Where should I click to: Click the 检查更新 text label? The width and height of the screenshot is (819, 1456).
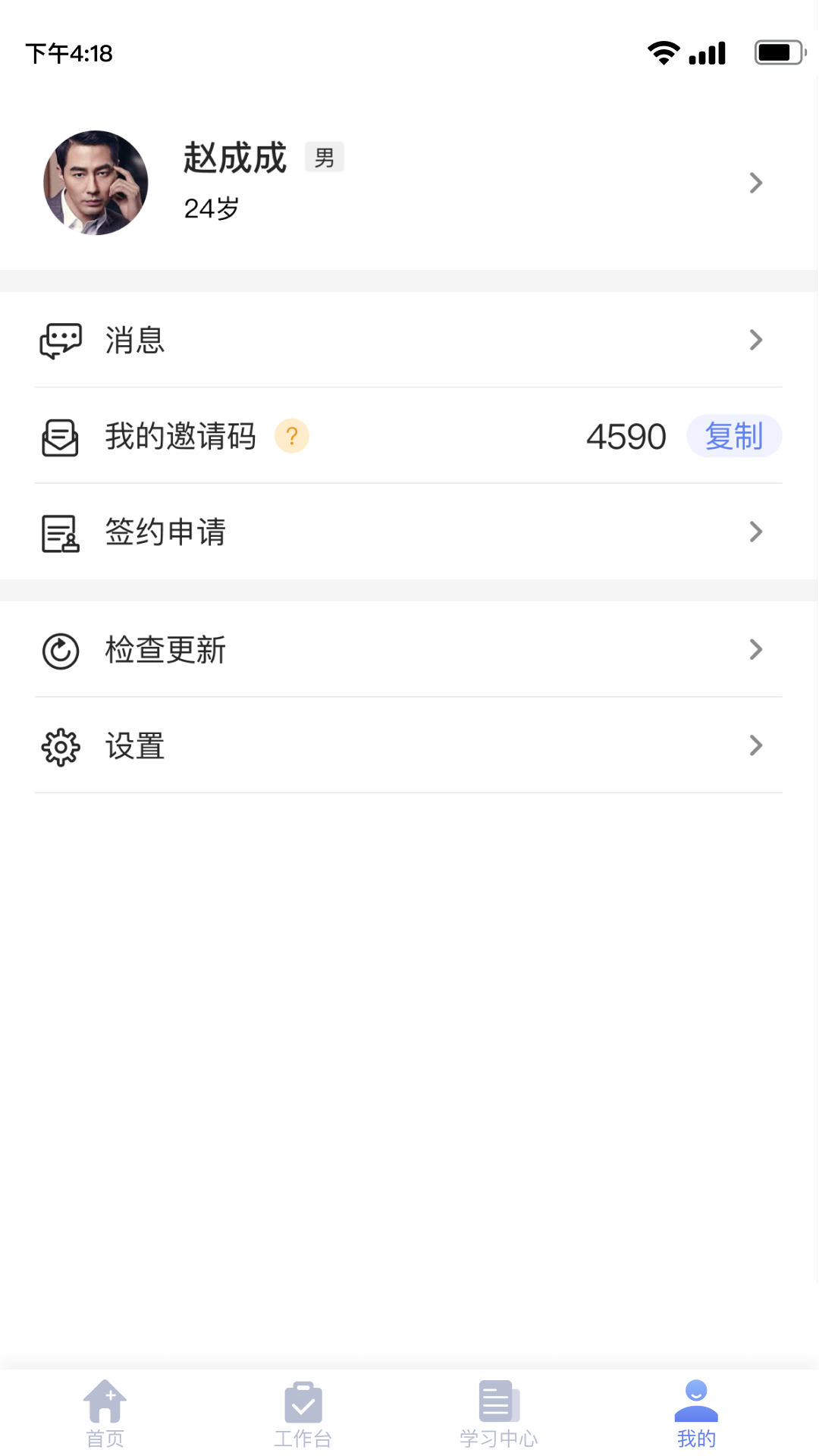(165, 650)
